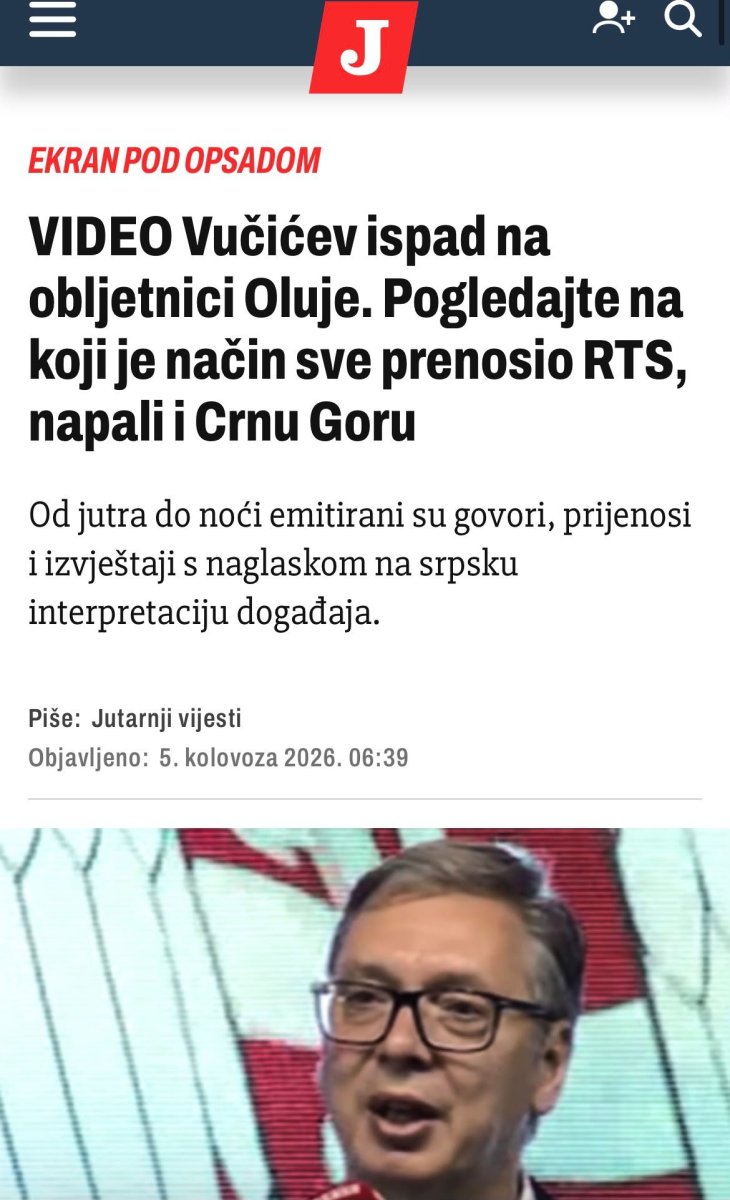
Task: Open the article's video image
Action: tap(365, 1014)
